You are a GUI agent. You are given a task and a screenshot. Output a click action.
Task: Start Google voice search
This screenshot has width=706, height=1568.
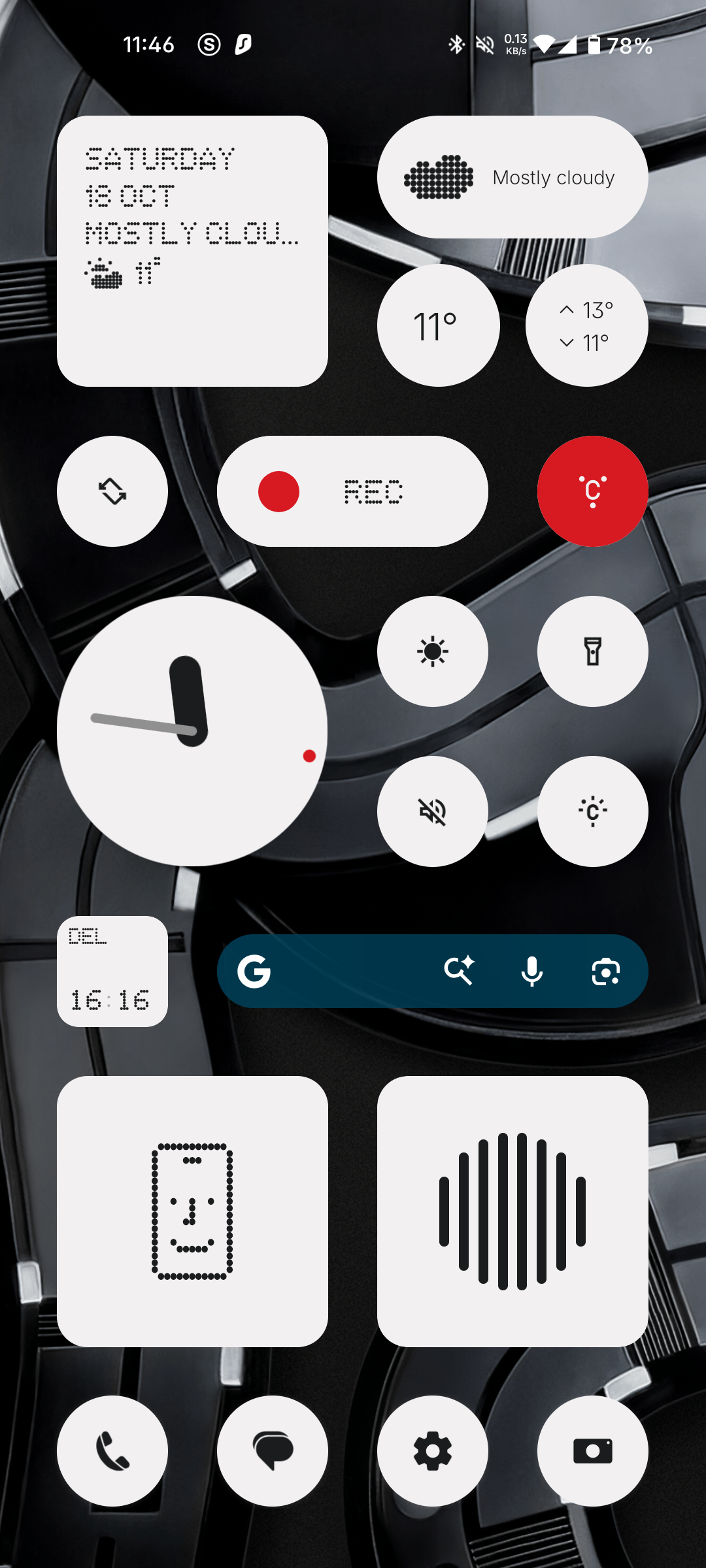point(532,972)
